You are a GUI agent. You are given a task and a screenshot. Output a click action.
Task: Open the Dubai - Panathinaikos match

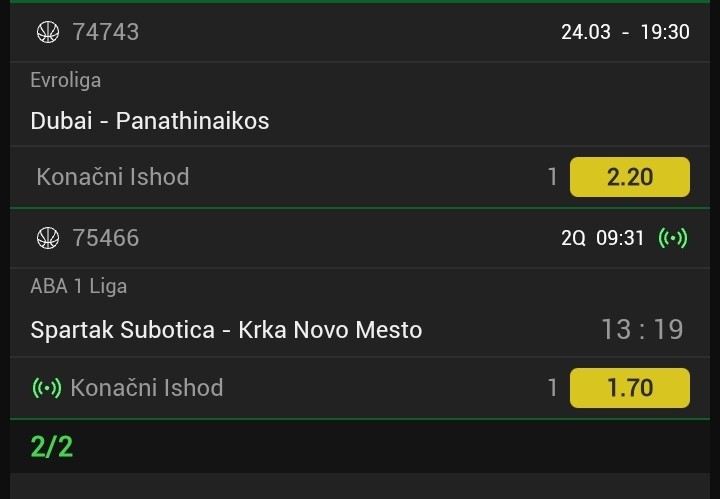[x=150, y=121]
